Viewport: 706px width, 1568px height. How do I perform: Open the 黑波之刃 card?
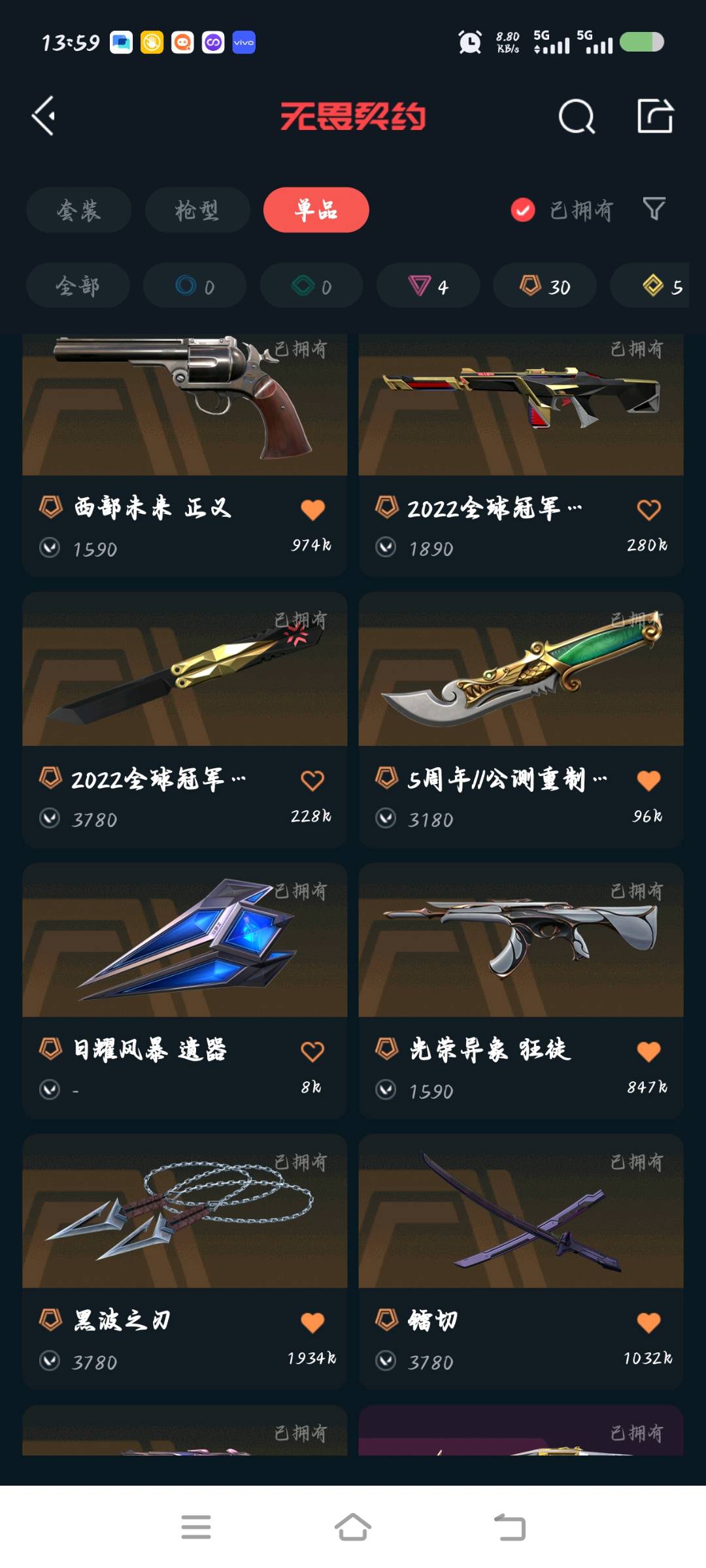[184, 1262]
